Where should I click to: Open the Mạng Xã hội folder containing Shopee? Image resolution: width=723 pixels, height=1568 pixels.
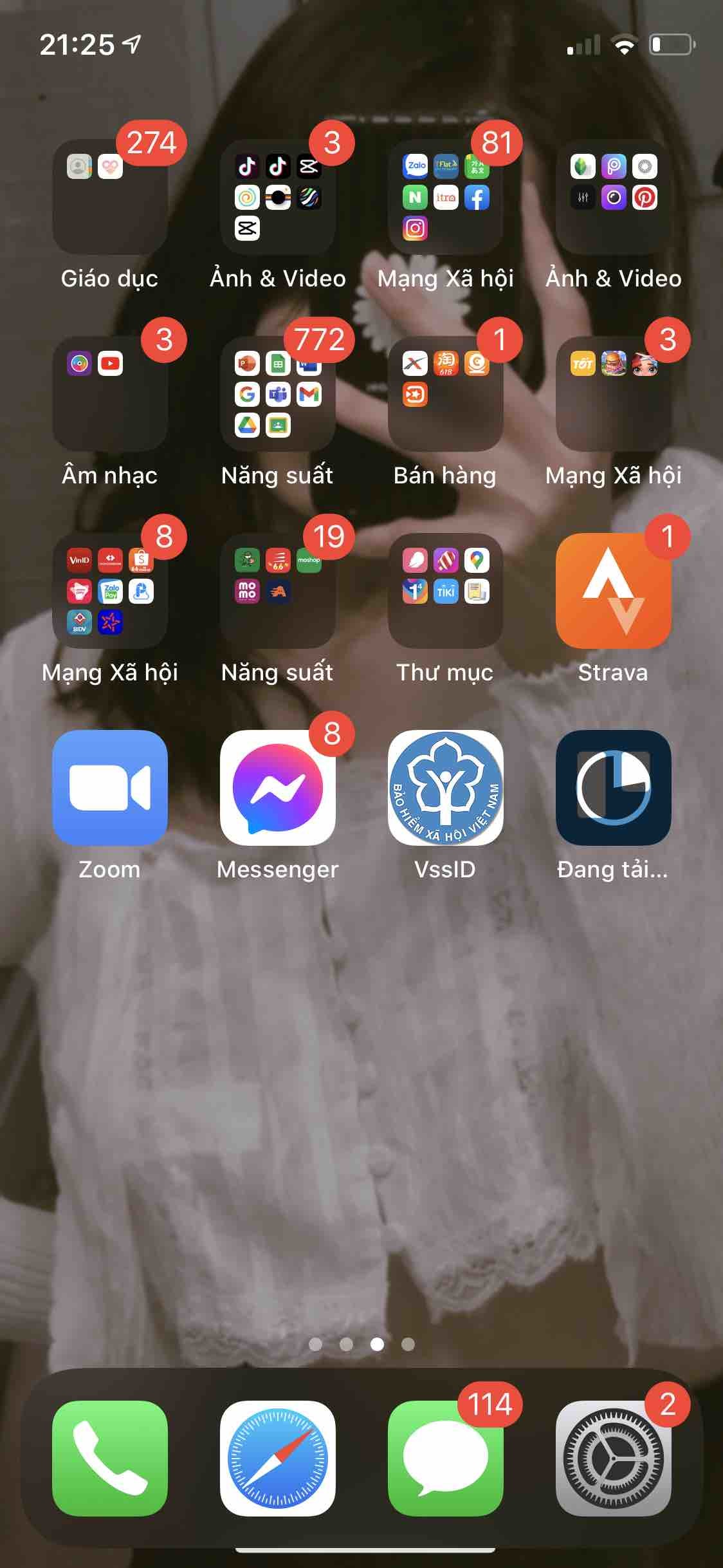point(109,591)
